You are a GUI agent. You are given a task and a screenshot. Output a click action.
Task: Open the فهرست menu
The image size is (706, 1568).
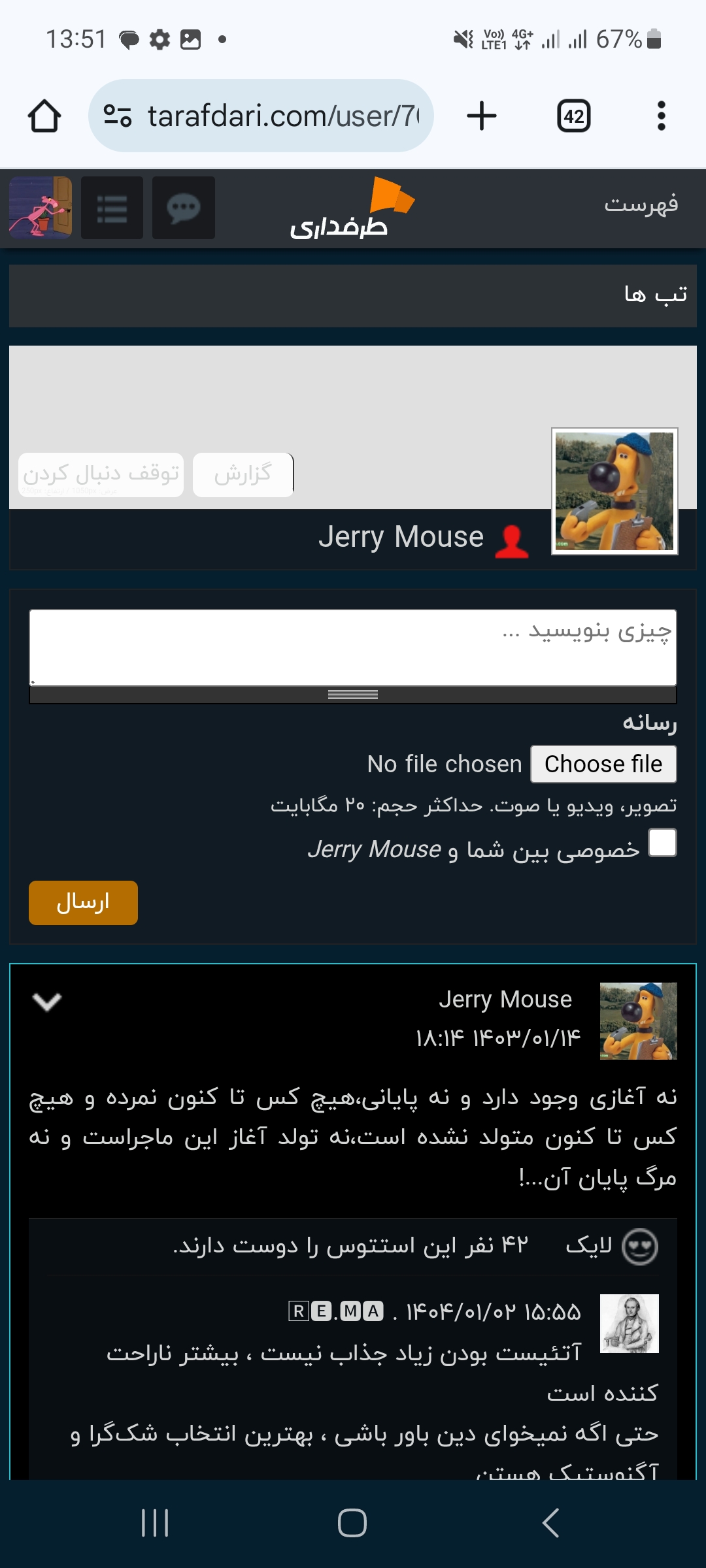[x=641, y=204]
